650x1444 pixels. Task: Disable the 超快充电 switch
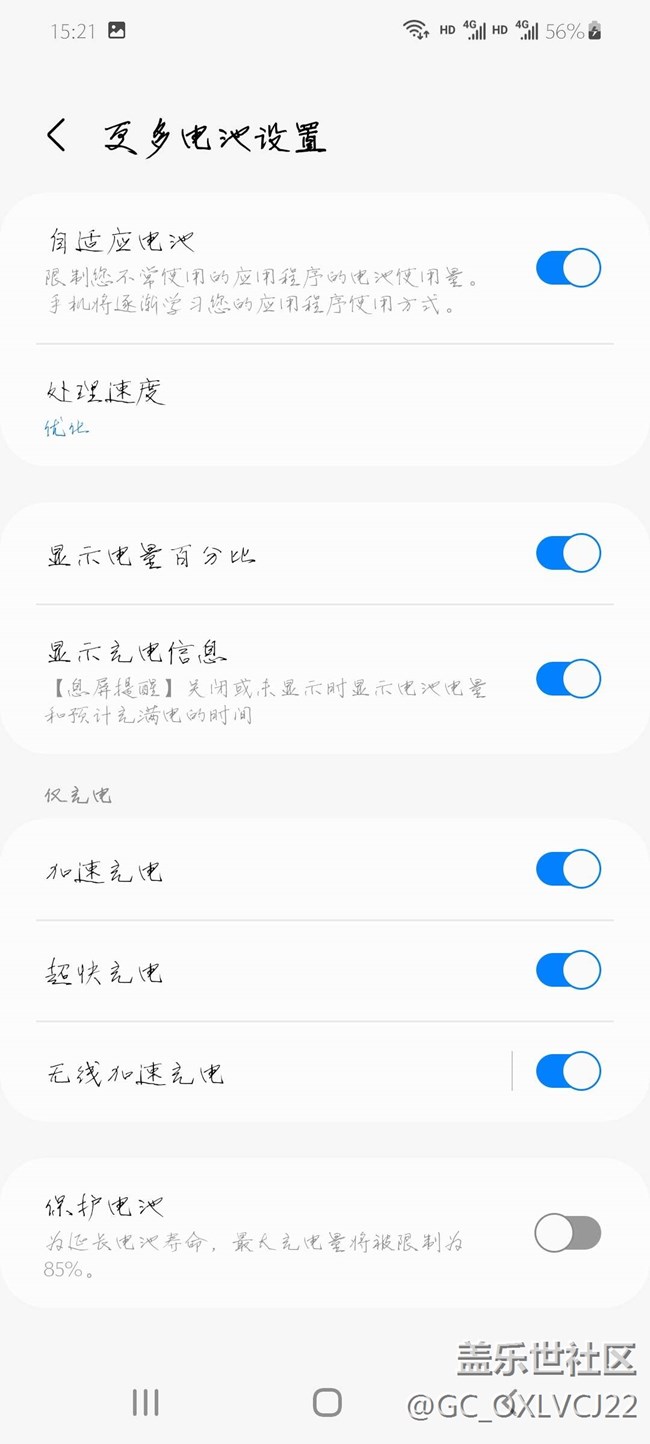pyautogui.click(x=568, y=970)
